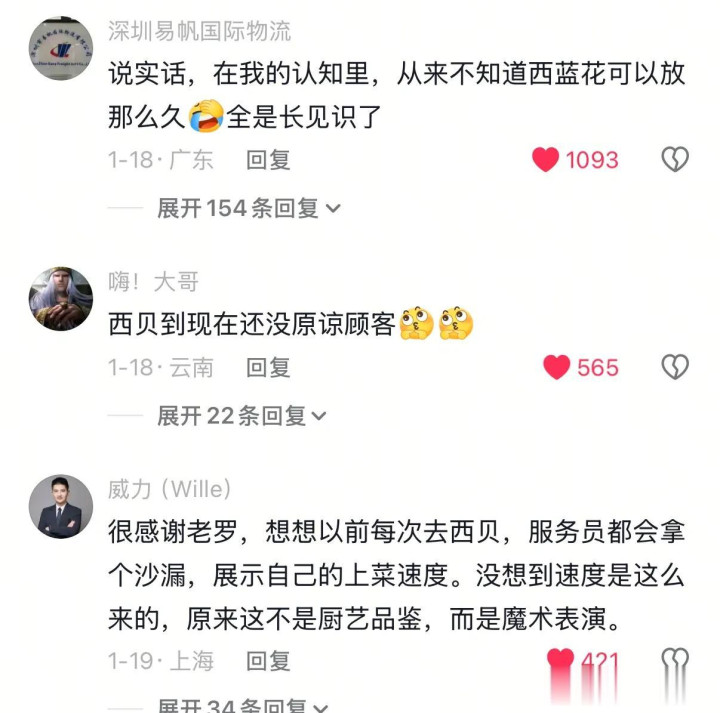
Task: Open 威力 (Wille)'s profile avatar
Action: point(60,507)
